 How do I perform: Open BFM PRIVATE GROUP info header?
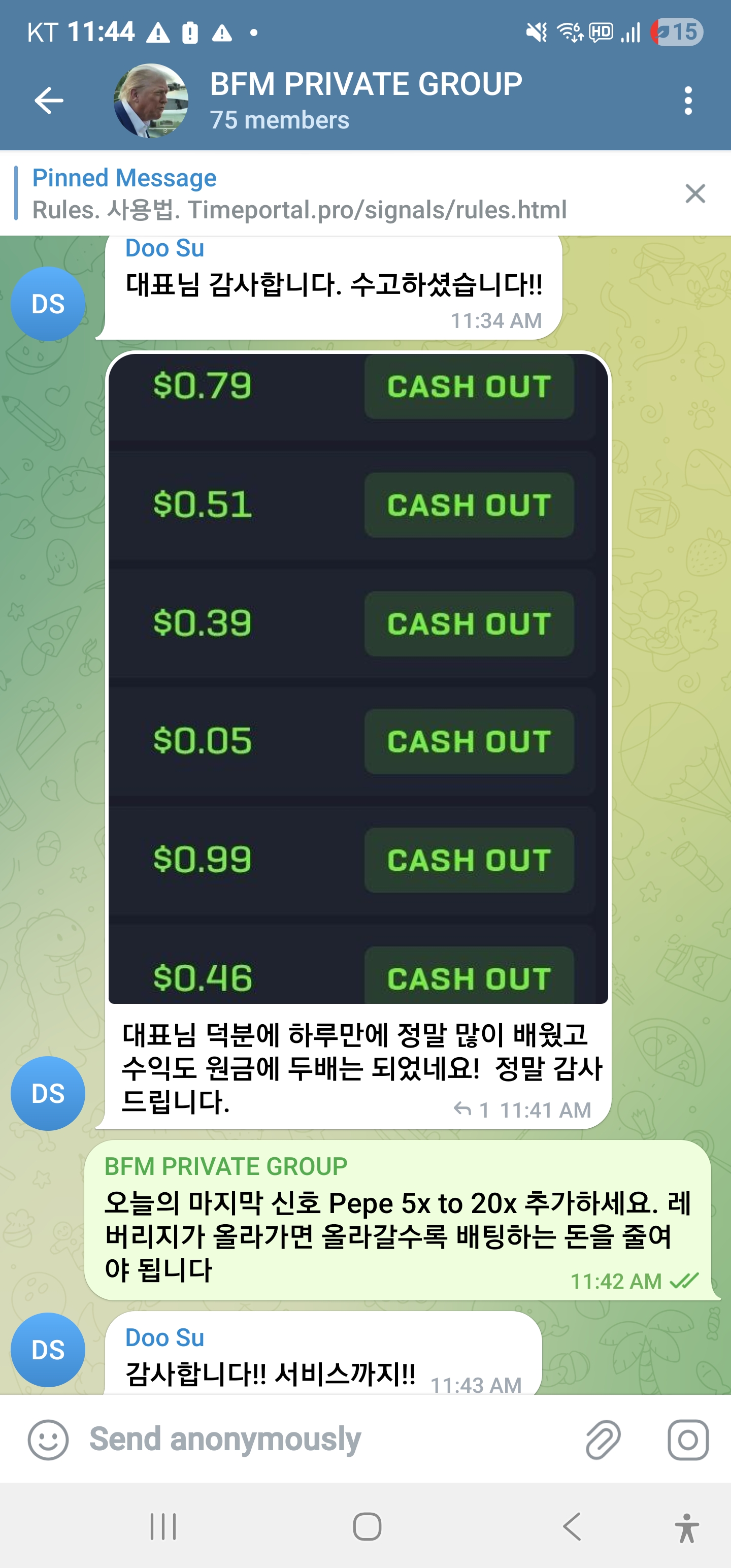click(365, 101)
